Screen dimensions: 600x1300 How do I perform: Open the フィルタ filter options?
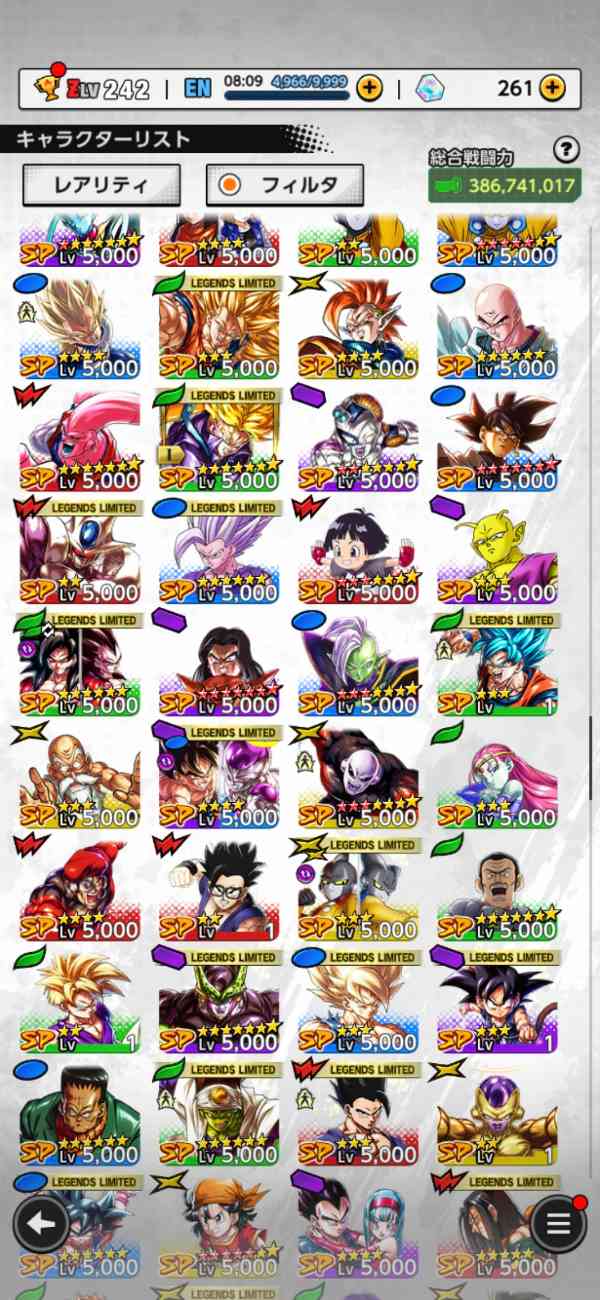pyautogui.click(x=284, y=185)
